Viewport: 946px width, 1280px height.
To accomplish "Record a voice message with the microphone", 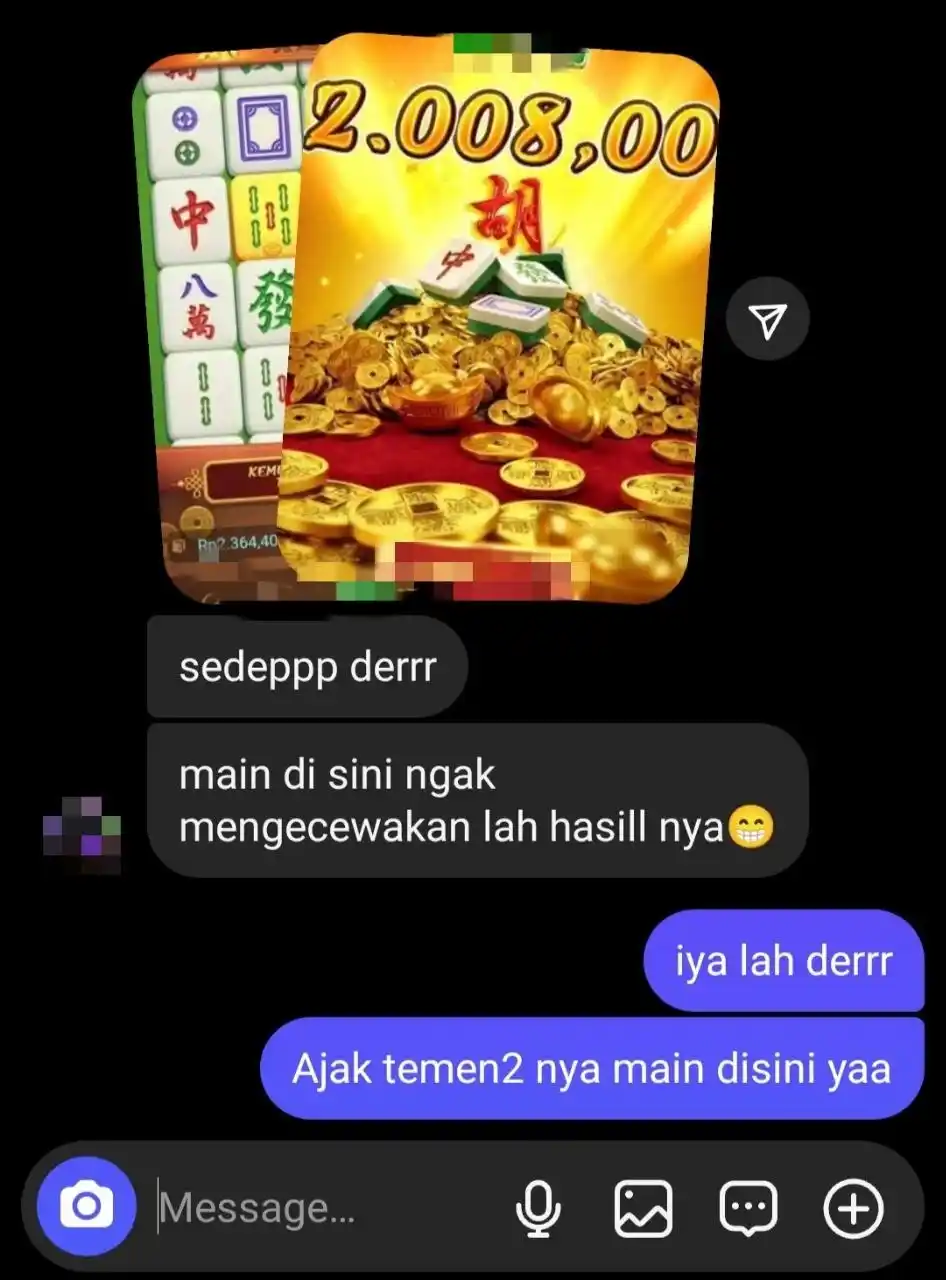I will 537,1209.
